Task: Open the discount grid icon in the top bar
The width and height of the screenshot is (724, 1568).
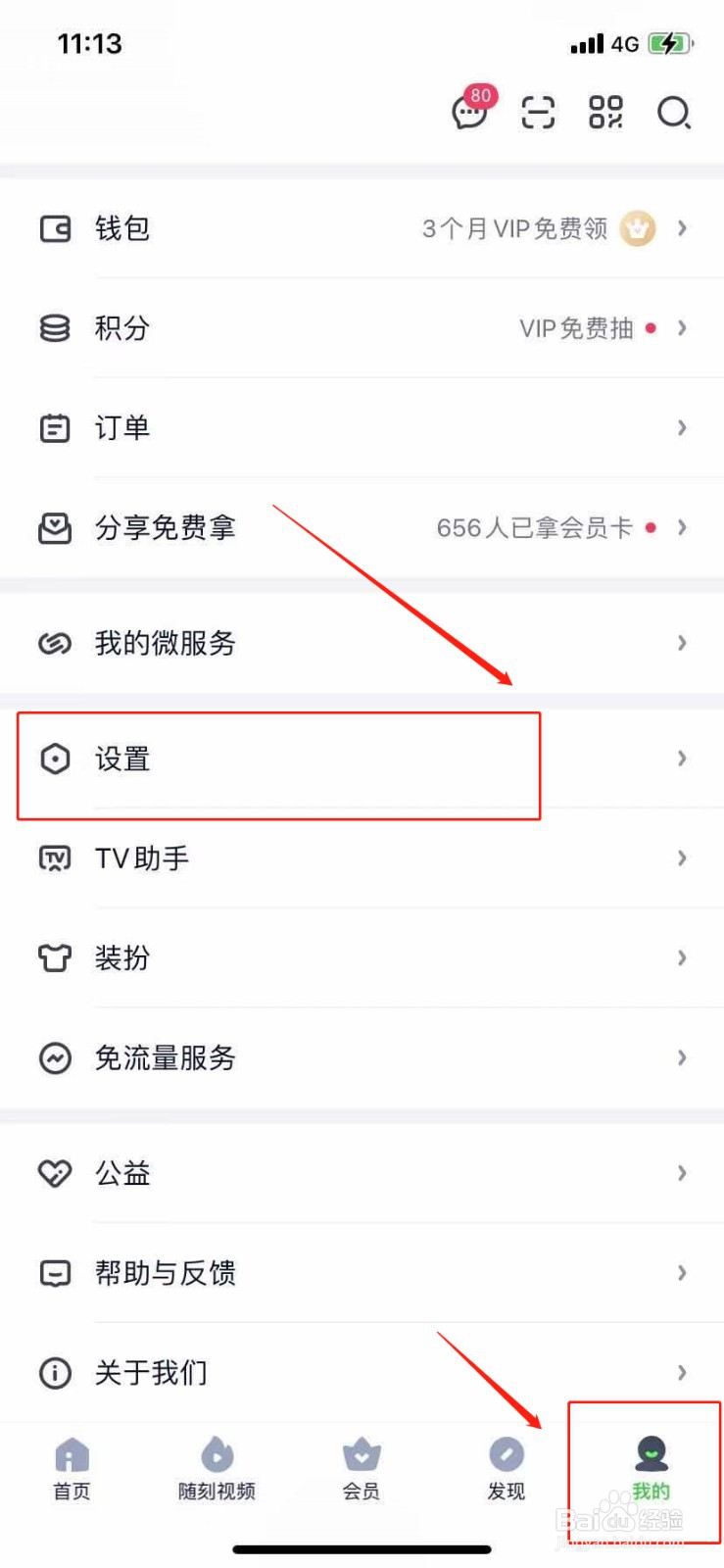Action: [605, 112]
